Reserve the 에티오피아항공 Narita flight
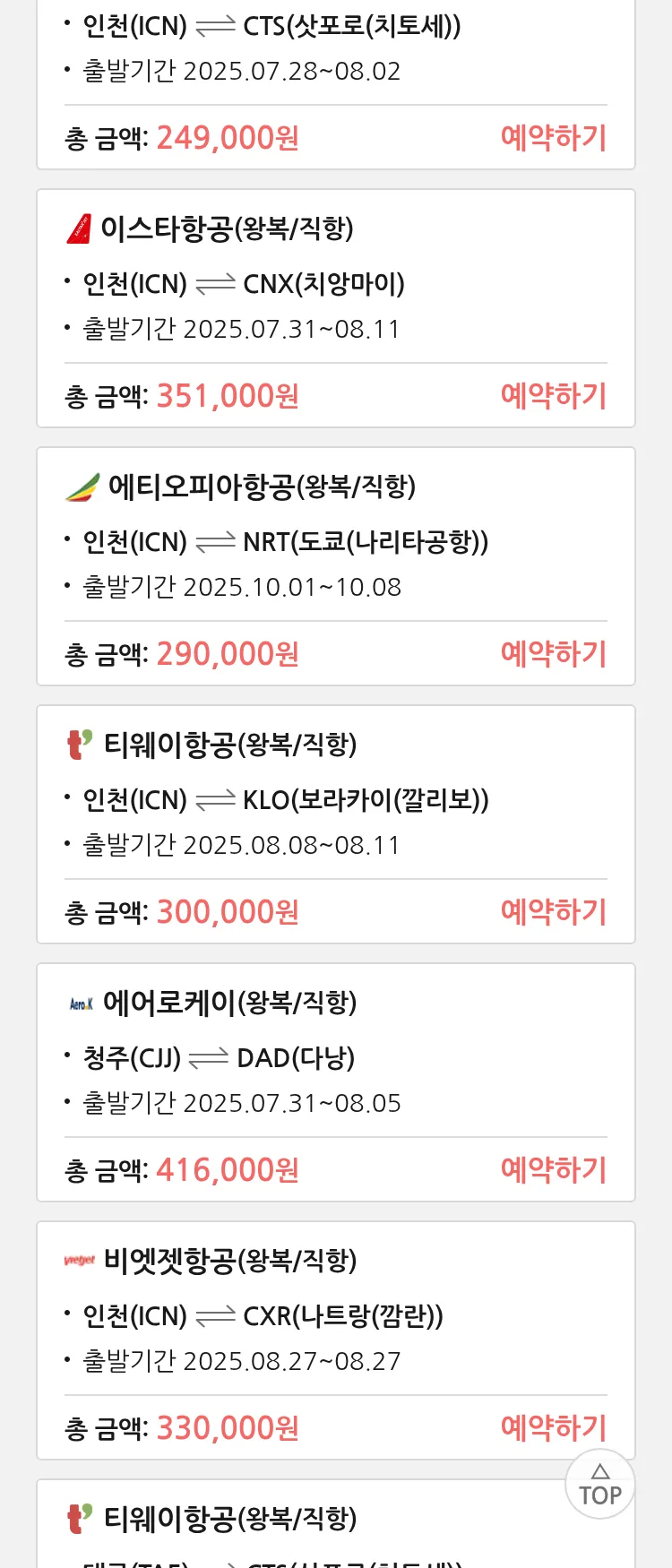This screenshot has width=672, height=1568. click(553, 654)
